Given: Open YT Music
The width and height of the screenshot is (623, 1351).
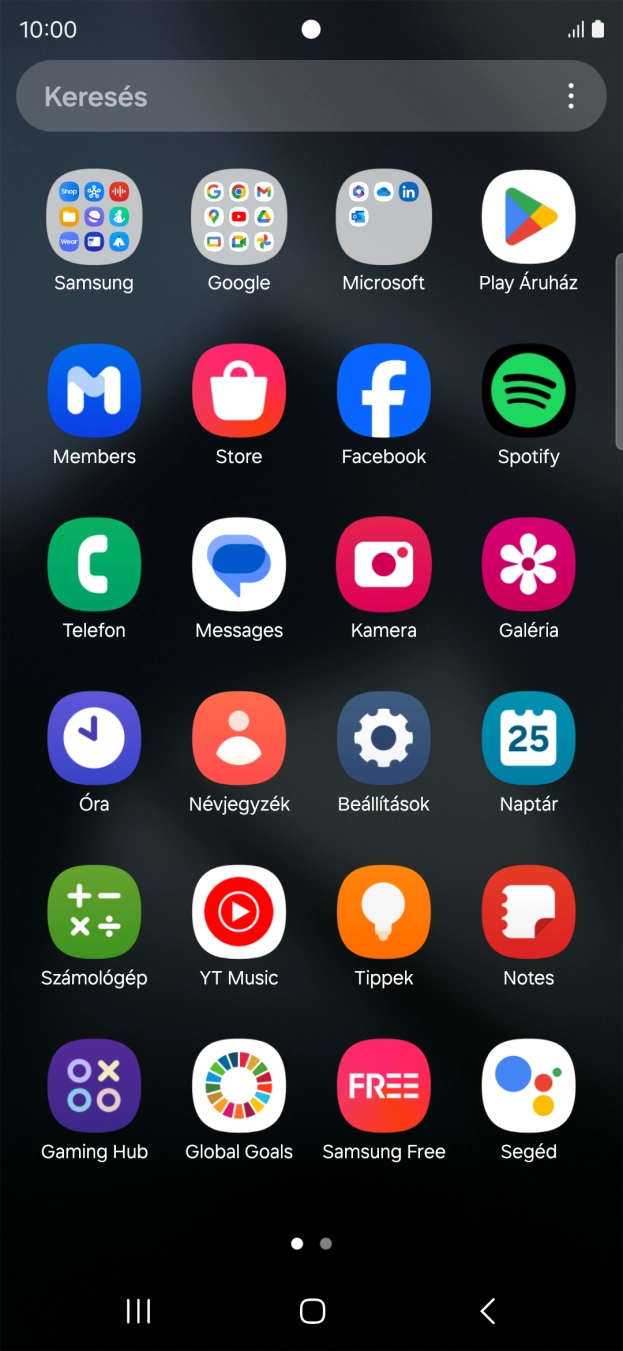Looking at the screenshot, I should [239, 912].
